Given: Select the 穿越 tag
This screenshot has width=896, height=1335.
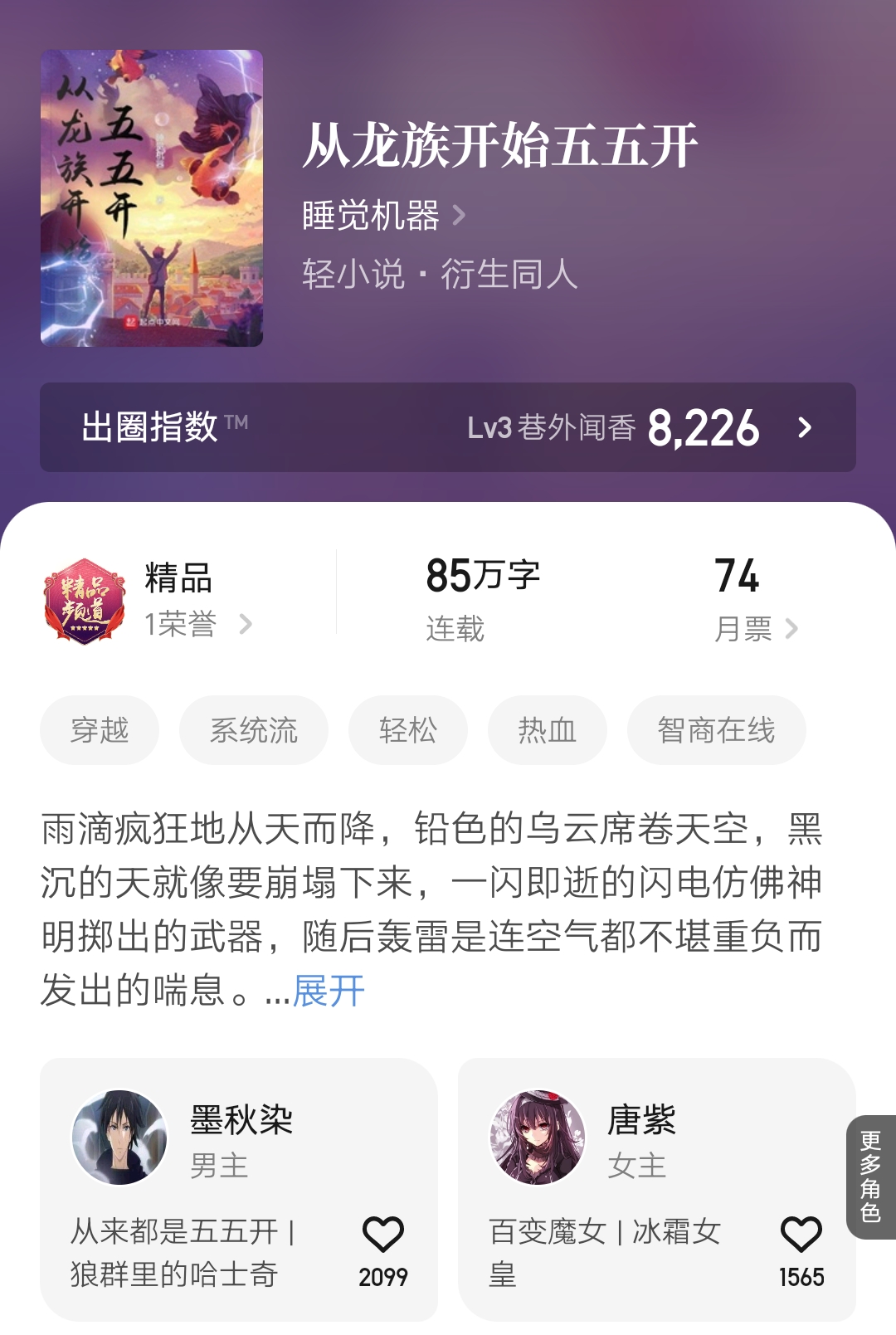Looking at the screenshot, I should (x=99, y=729).
